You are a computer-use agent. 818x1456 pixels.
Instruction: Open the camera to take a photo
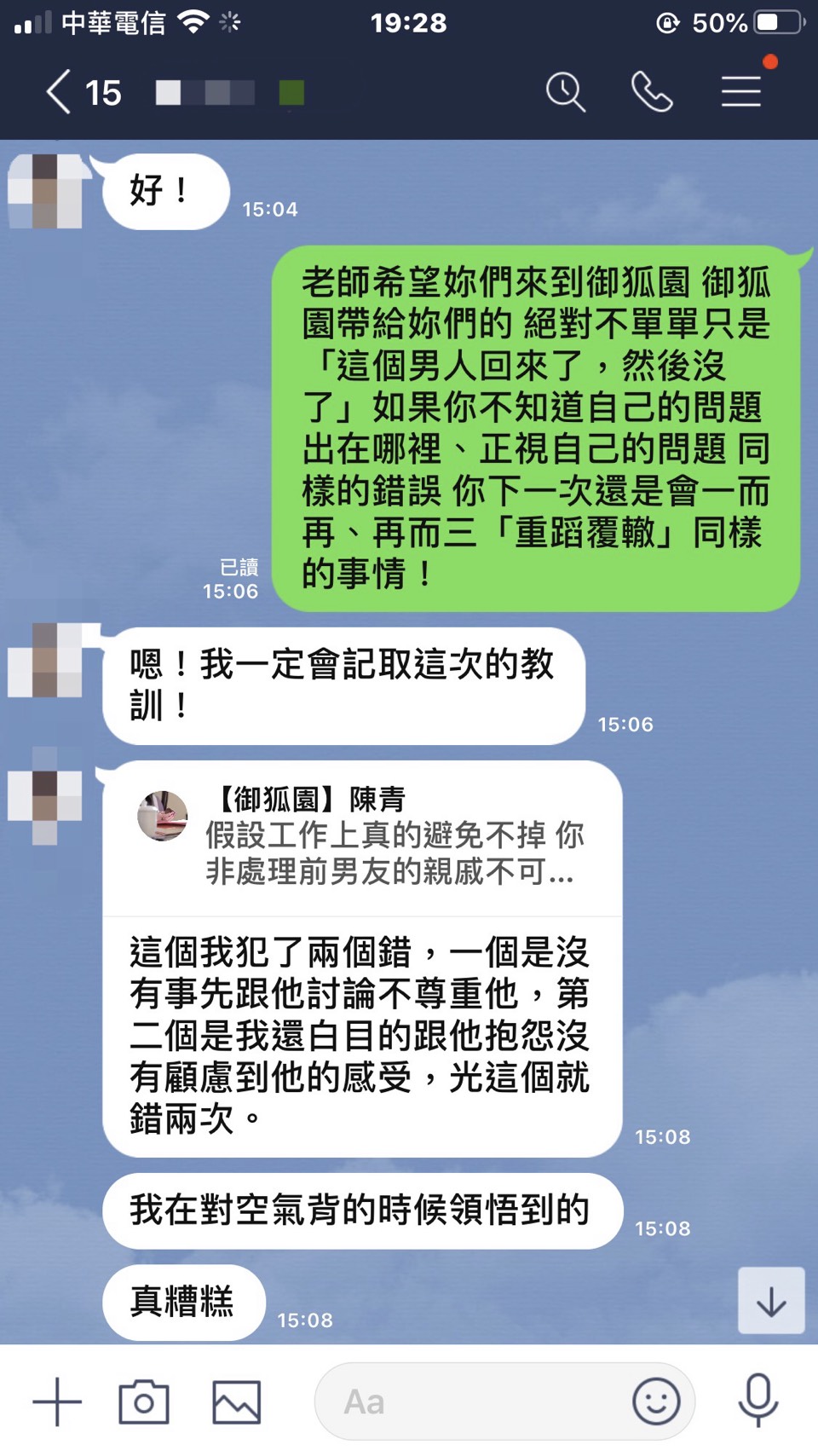click(144, 1402)
